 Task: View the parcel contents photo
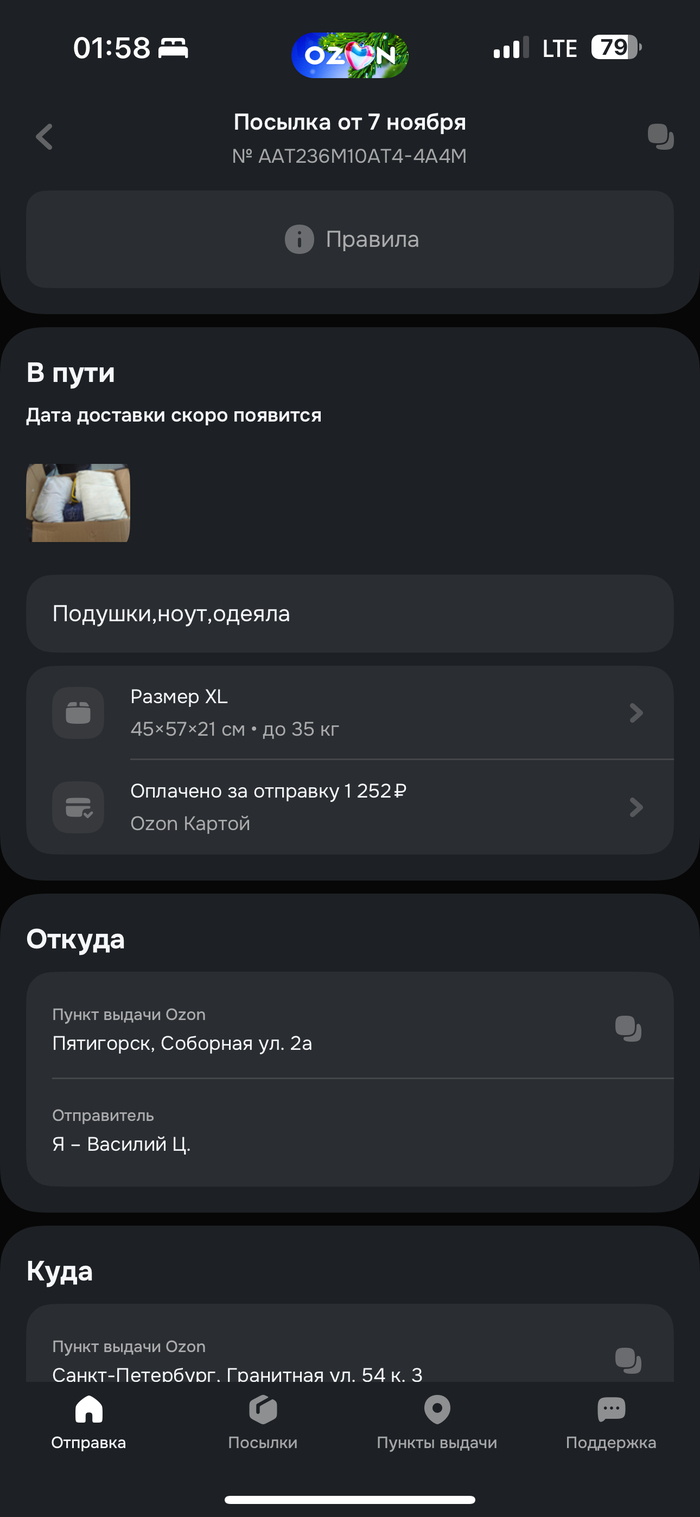click(x=78, y=503)
